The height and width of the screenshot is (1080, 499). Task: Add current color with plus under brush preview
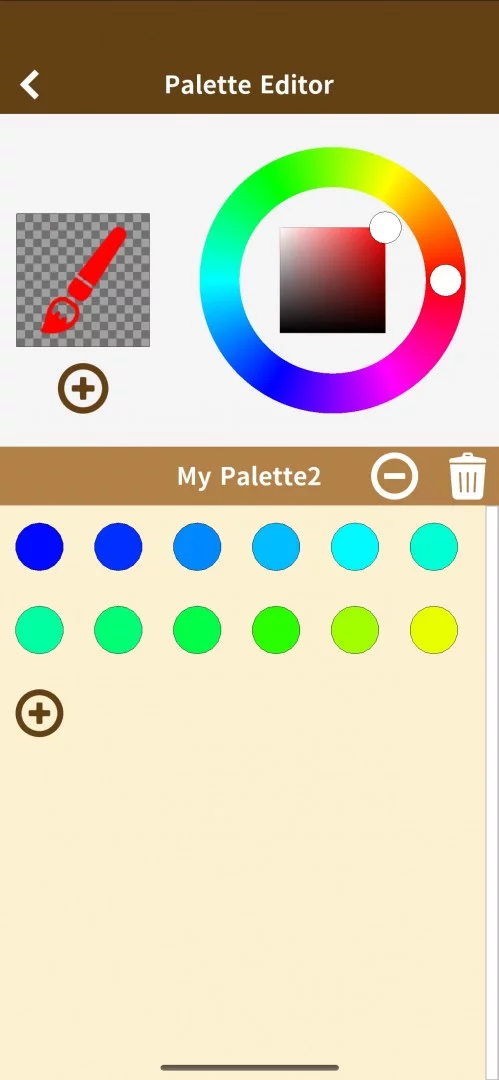coord(83,388)
